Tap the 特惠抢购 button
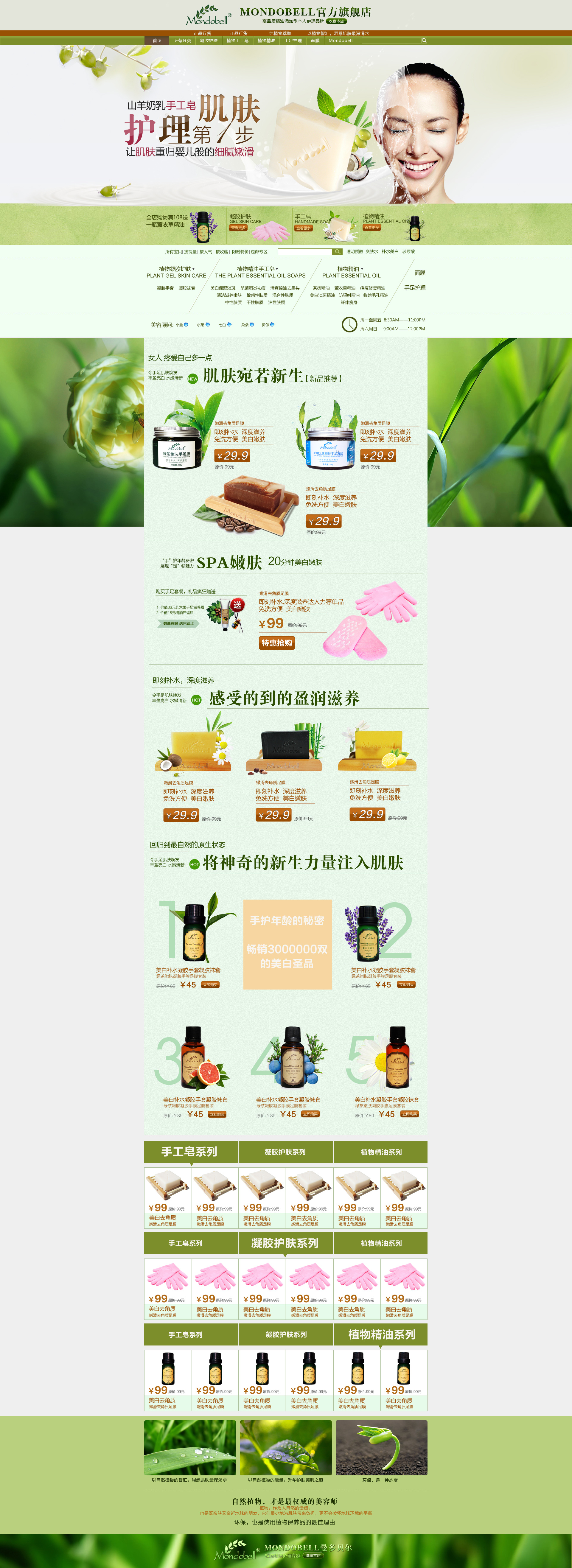This screenshot has height=1568, width=572. click(x=277, y=643)
